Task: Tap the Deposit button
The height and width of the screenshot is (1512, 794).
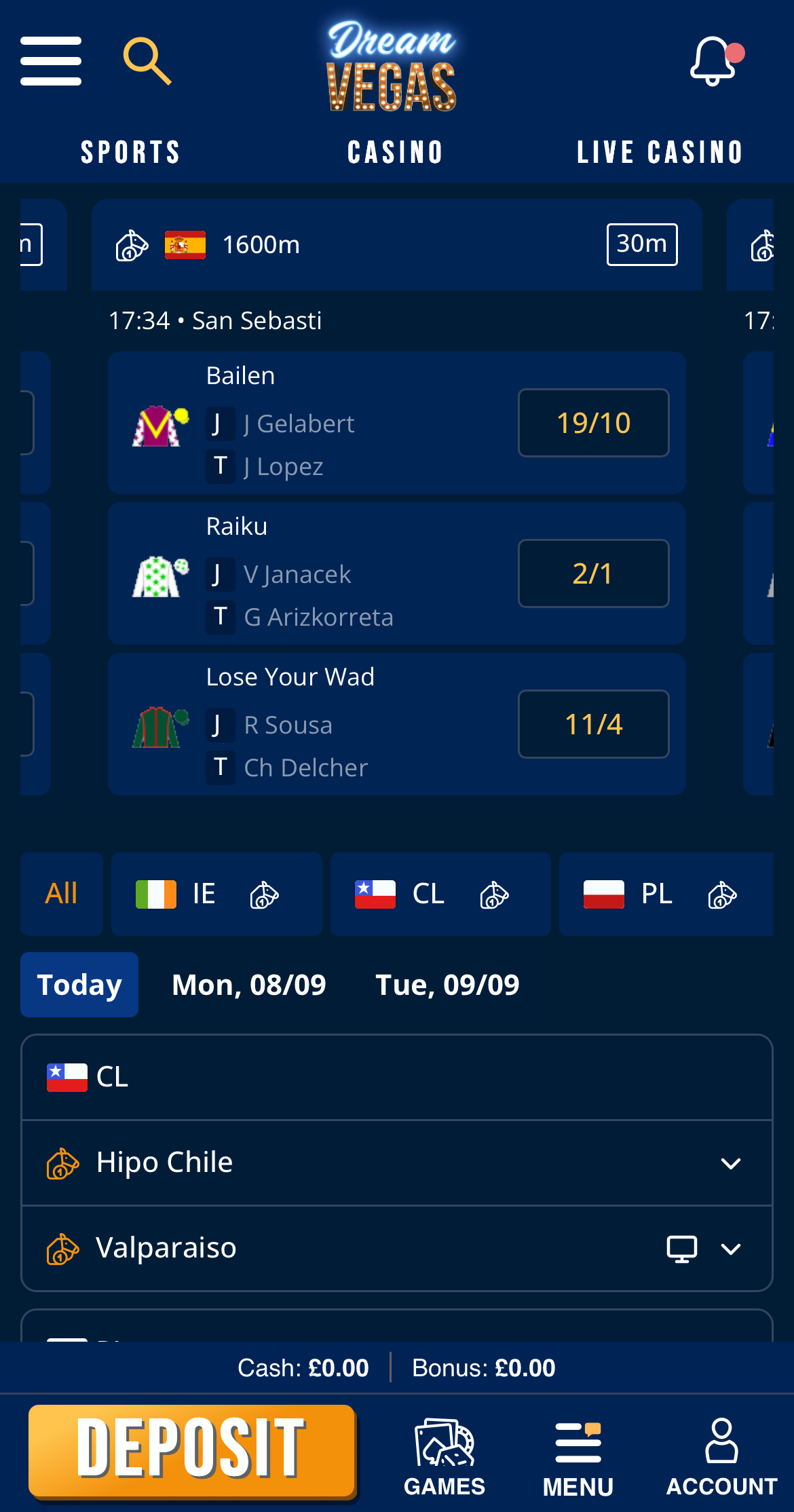Action: click(192, 1450)
